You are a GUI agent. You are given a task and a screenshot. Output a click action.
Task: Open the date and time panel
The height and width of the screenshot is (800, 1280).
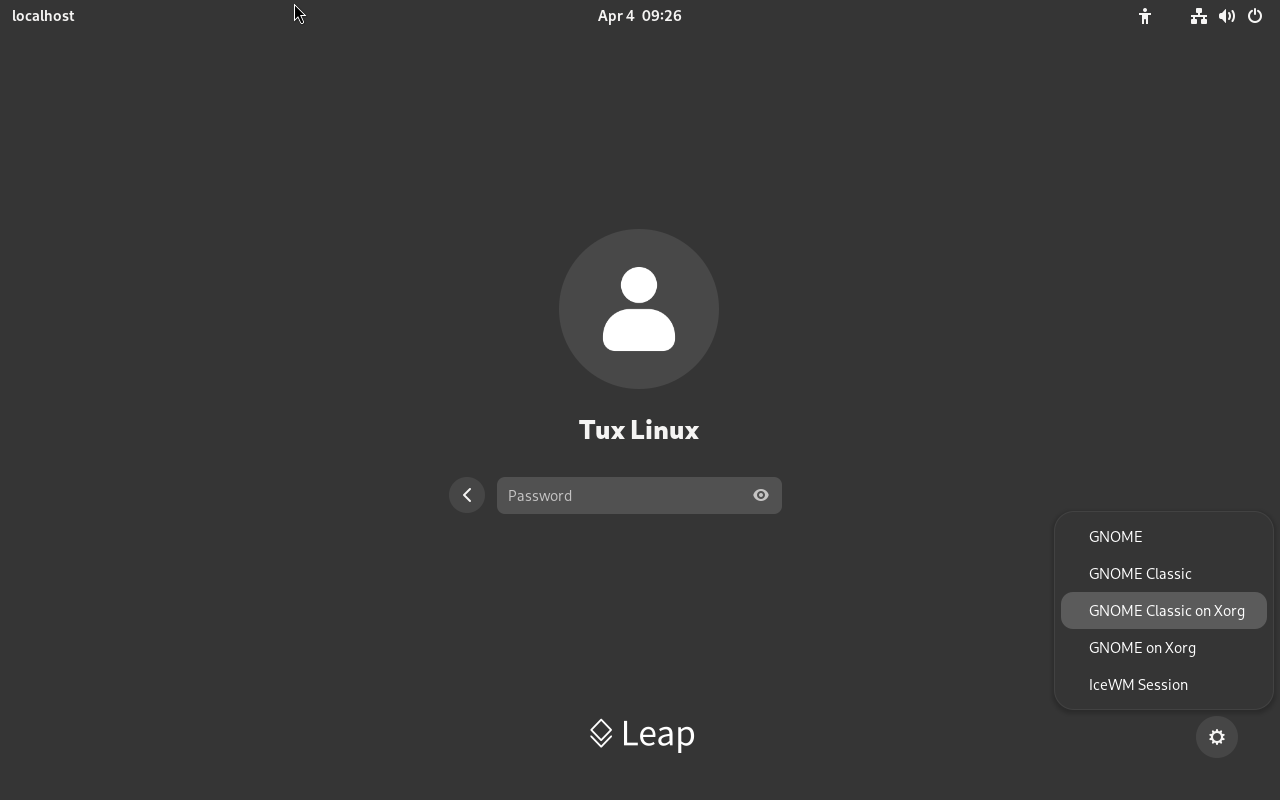(640, 16)
